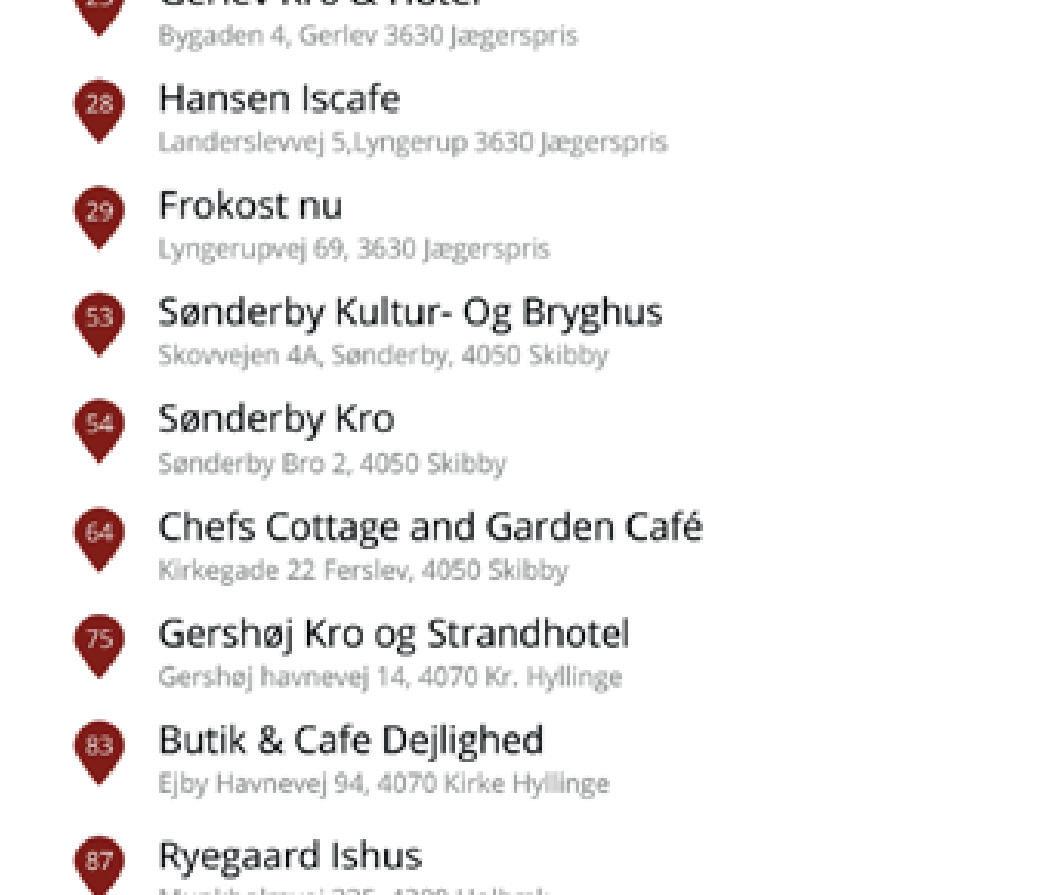The width and height of the screenshot is (1050, 895).
Task: Tap the Ryegaard Ishus entry
Action: click(290, 857)
